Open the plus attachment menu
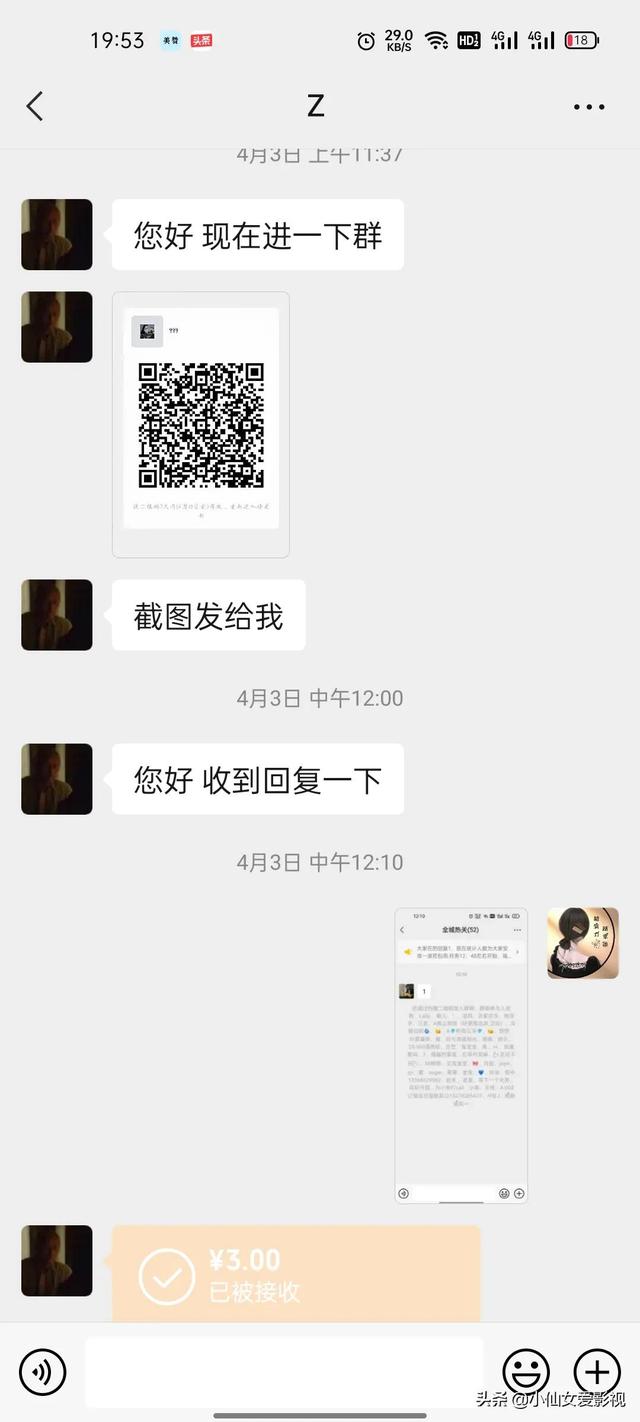640x1422 pixels. pos(597,1371)
